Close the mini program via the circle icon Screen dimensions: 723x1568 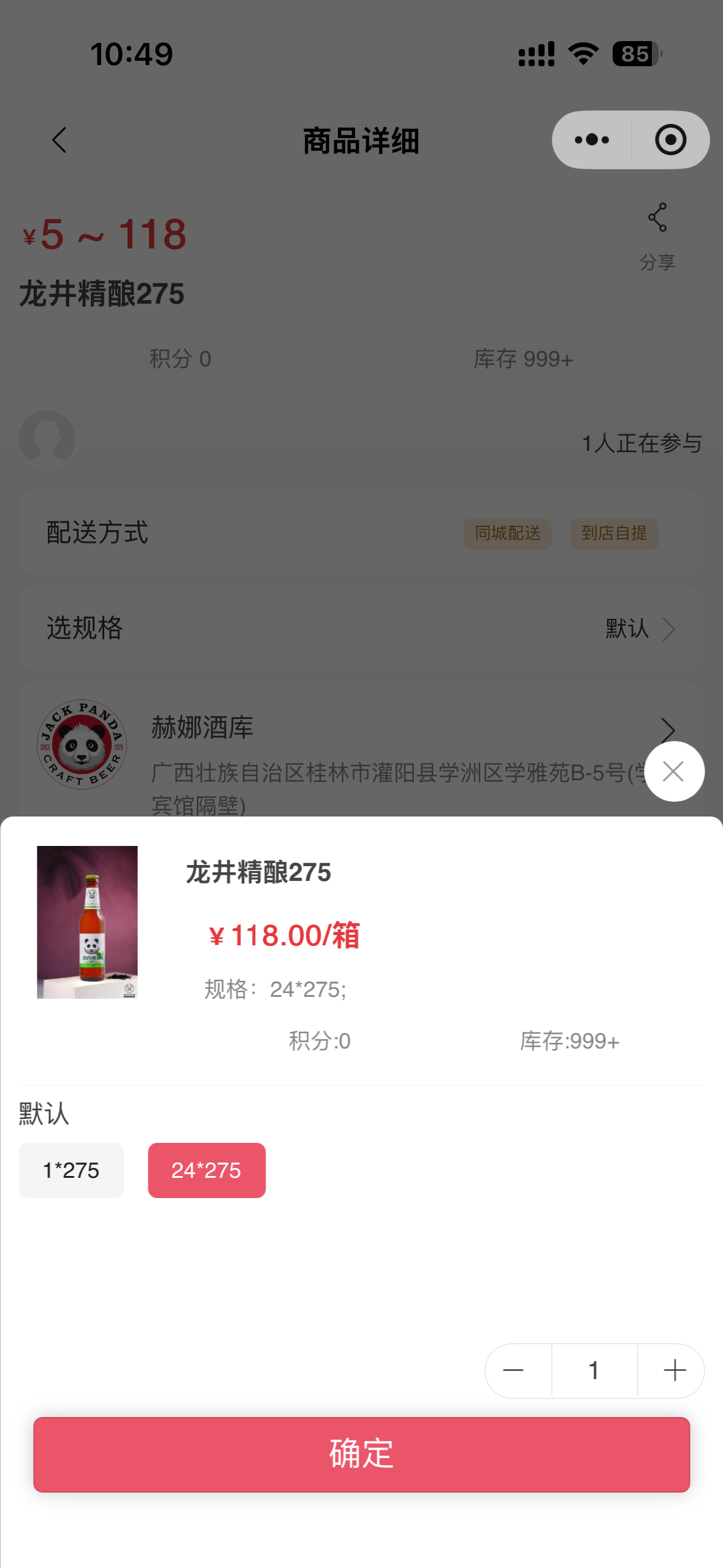click(x=670, y=140)
